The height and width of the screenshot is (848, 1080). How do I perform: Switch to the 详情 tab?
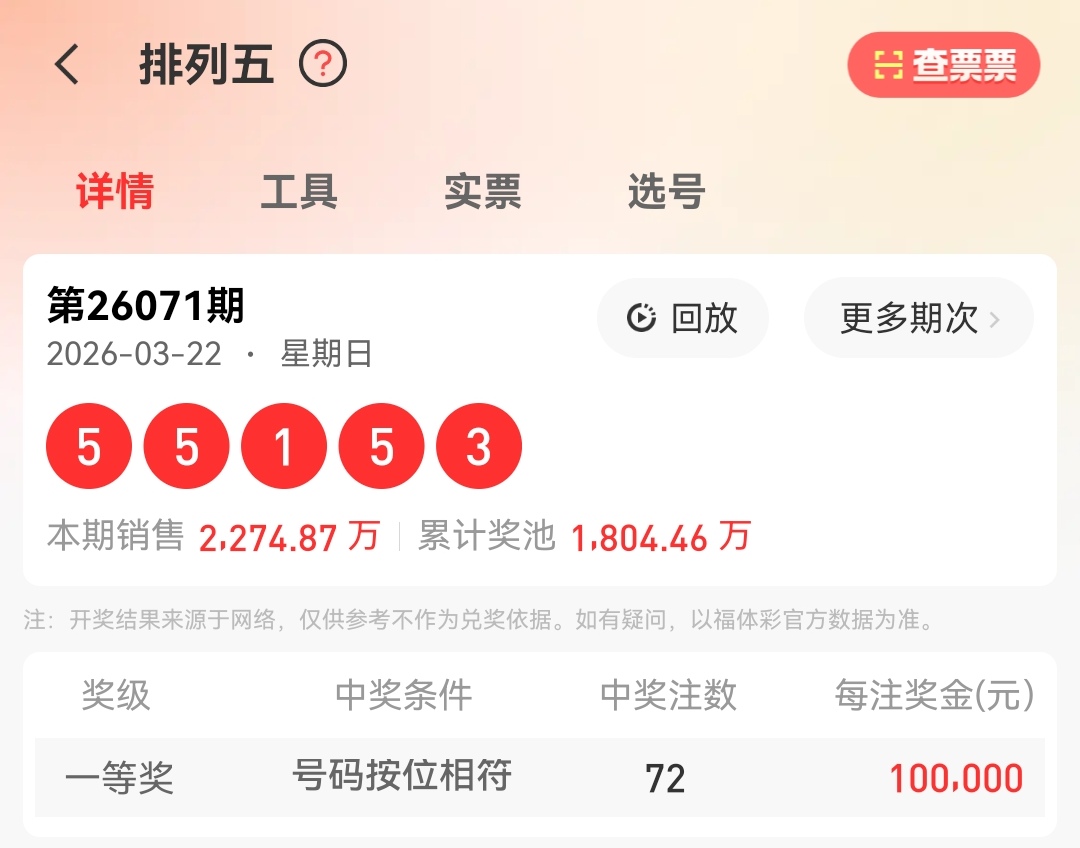click(115, 191)
